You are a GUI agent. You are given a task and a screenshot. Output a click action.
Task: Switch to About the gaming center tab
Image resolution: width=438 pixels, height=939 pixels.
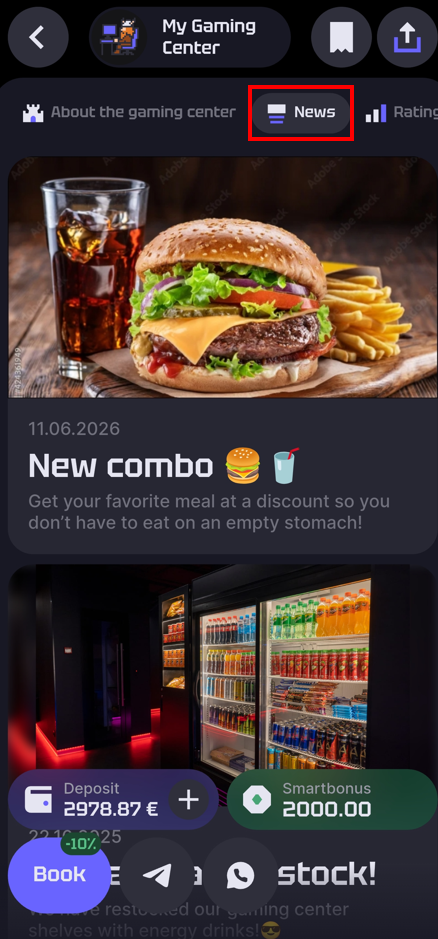[129, 113]
